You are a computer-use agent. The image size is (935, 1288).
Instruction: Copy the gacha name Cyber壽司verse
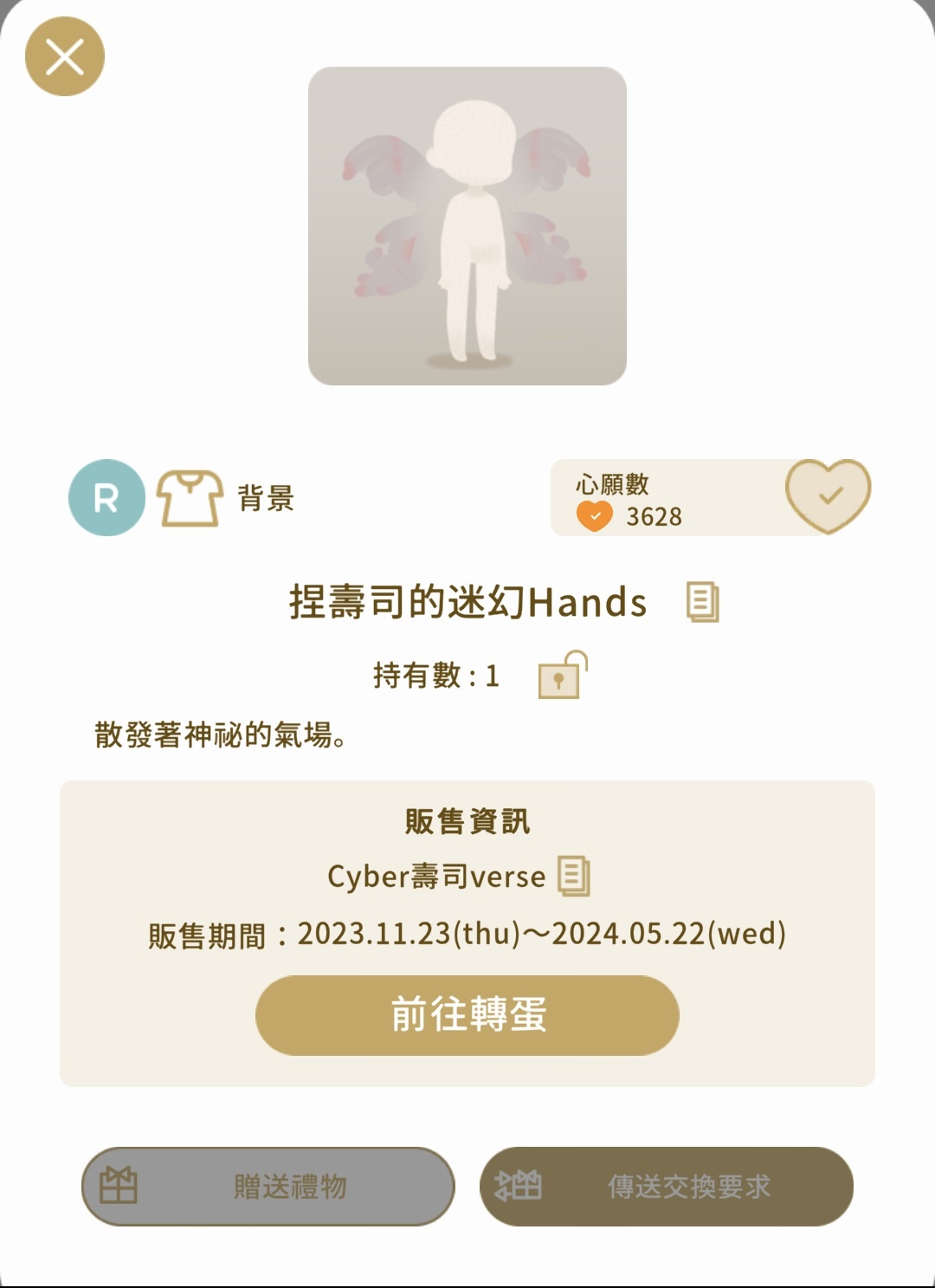click(x=574, y=877)
